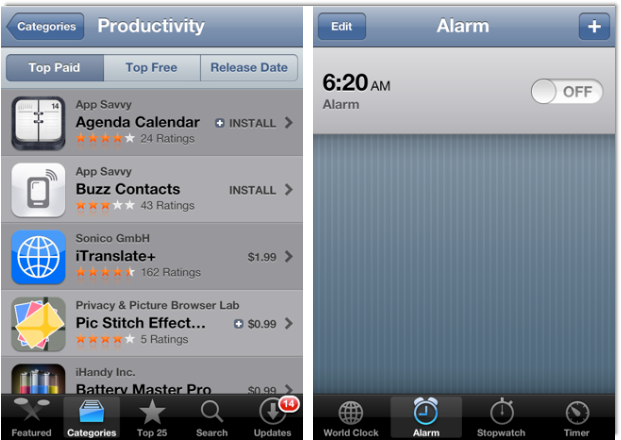Add a new alarm with plus
The height and width of the screenshot is (440, 621).
tap(594, 27)
